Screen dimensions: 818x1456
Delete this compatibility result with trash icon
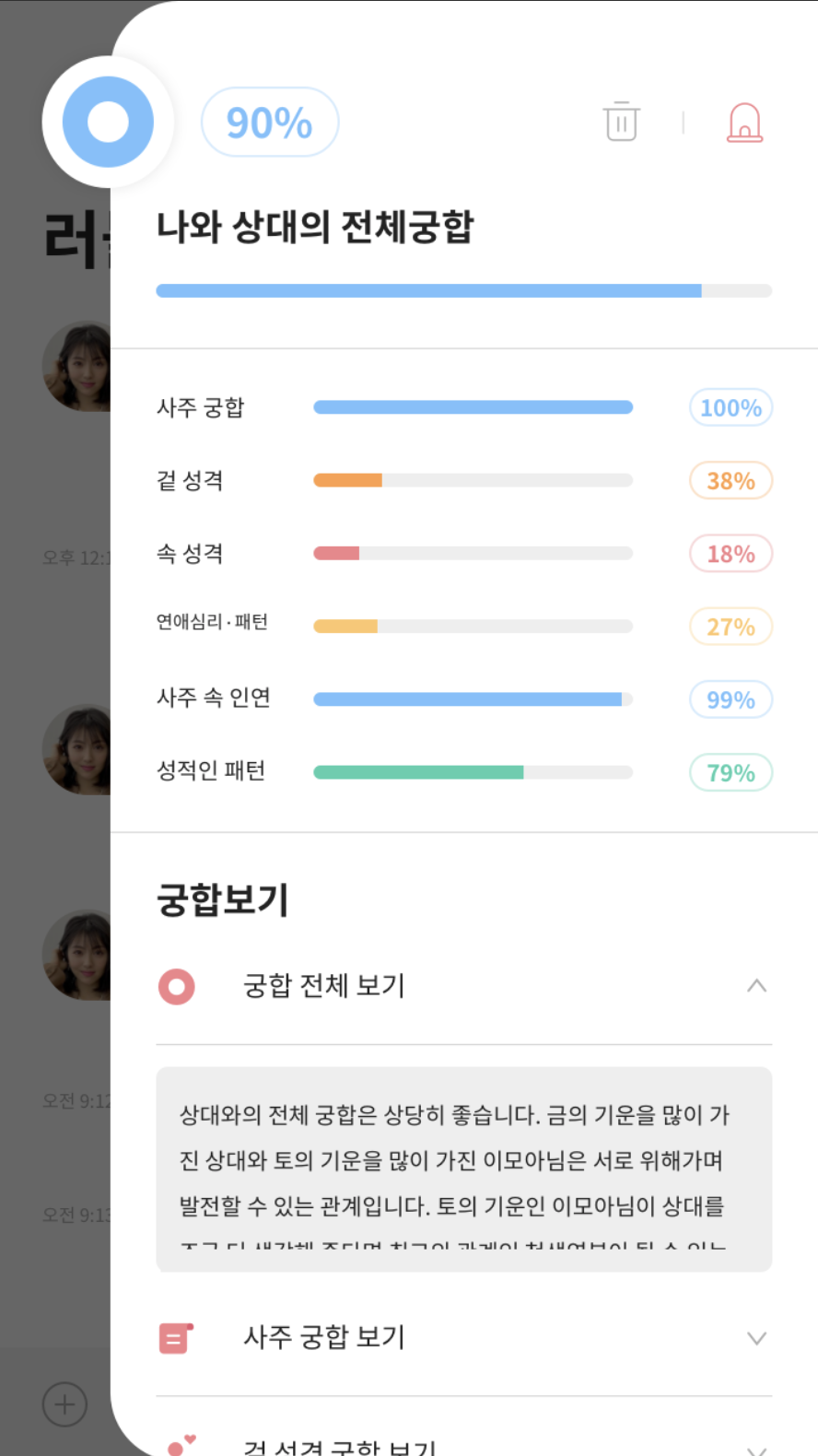tap(622, 122)
